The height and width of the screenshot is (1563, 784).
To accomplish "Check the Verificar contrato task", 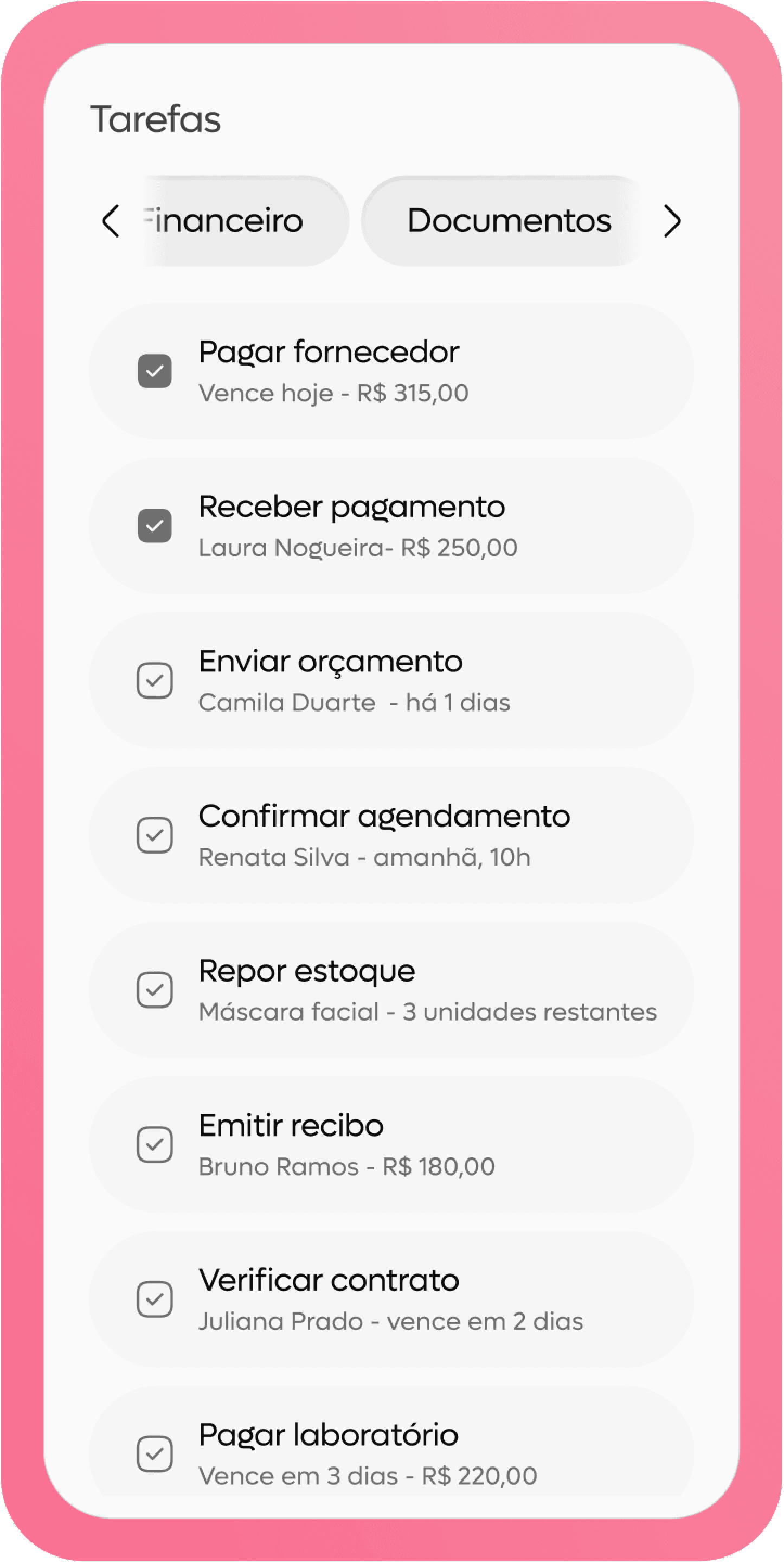I will click(155, 1299).
